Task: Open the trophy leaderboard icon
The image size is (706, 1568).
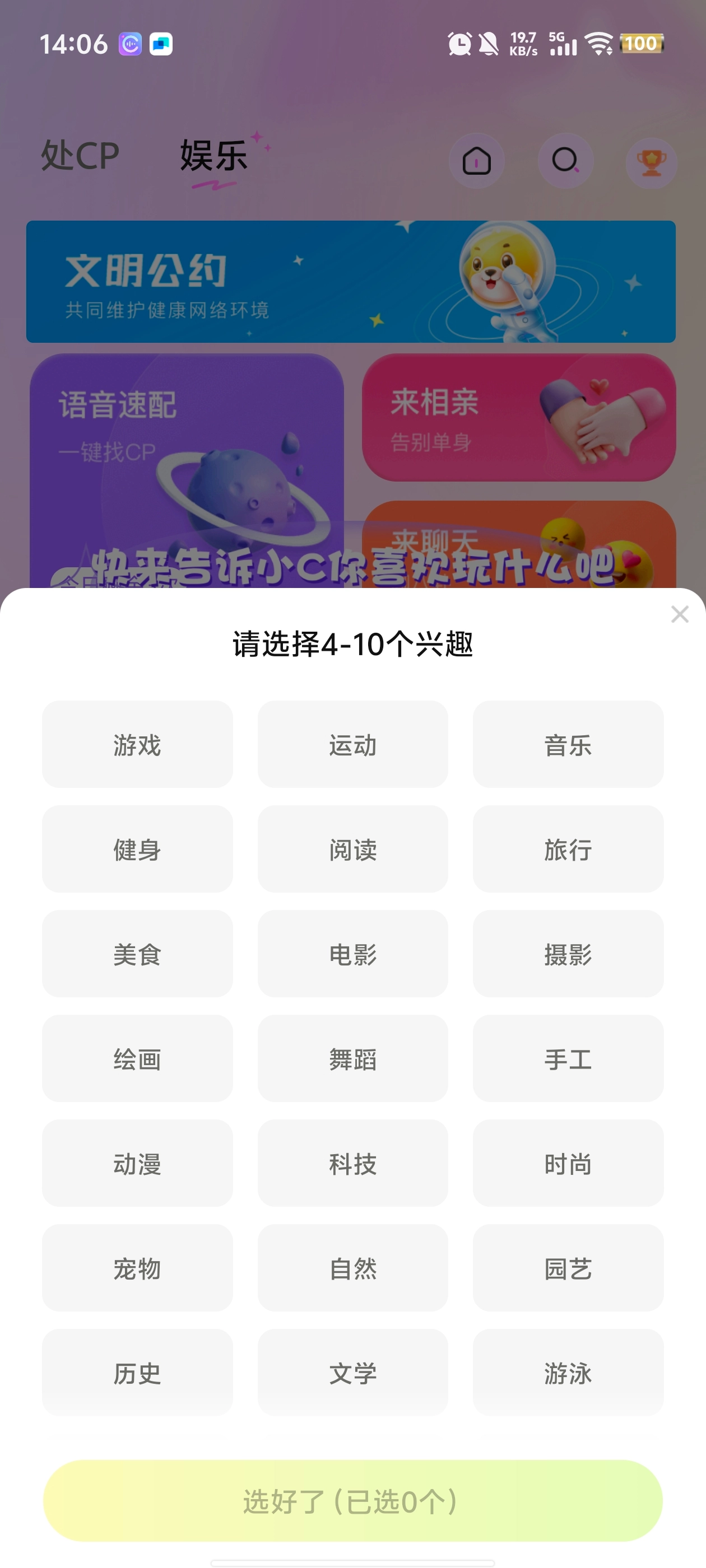Action: coord(651,160)
